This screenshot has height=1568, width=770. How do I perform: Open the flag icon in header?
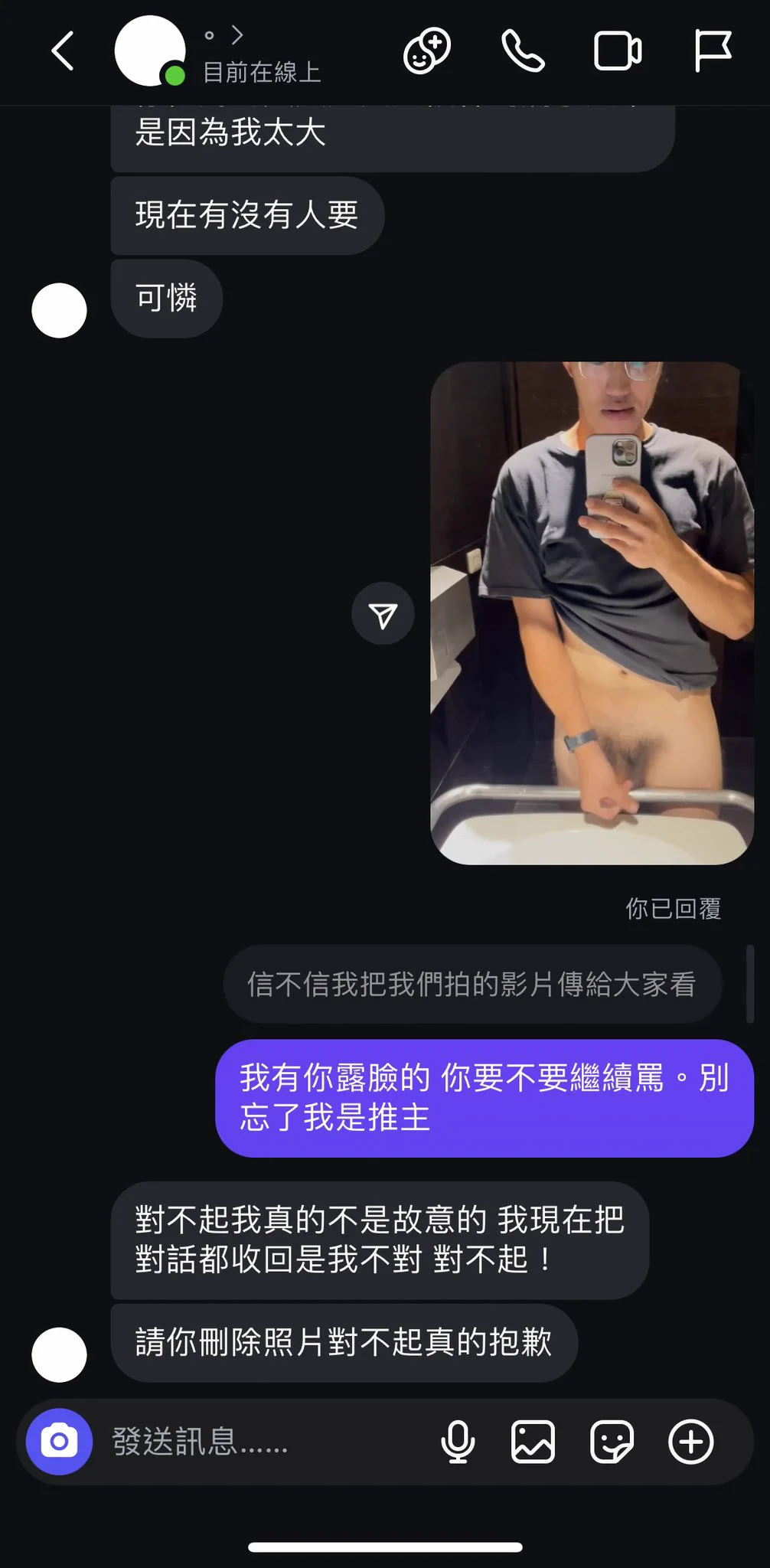coord(712,51)
